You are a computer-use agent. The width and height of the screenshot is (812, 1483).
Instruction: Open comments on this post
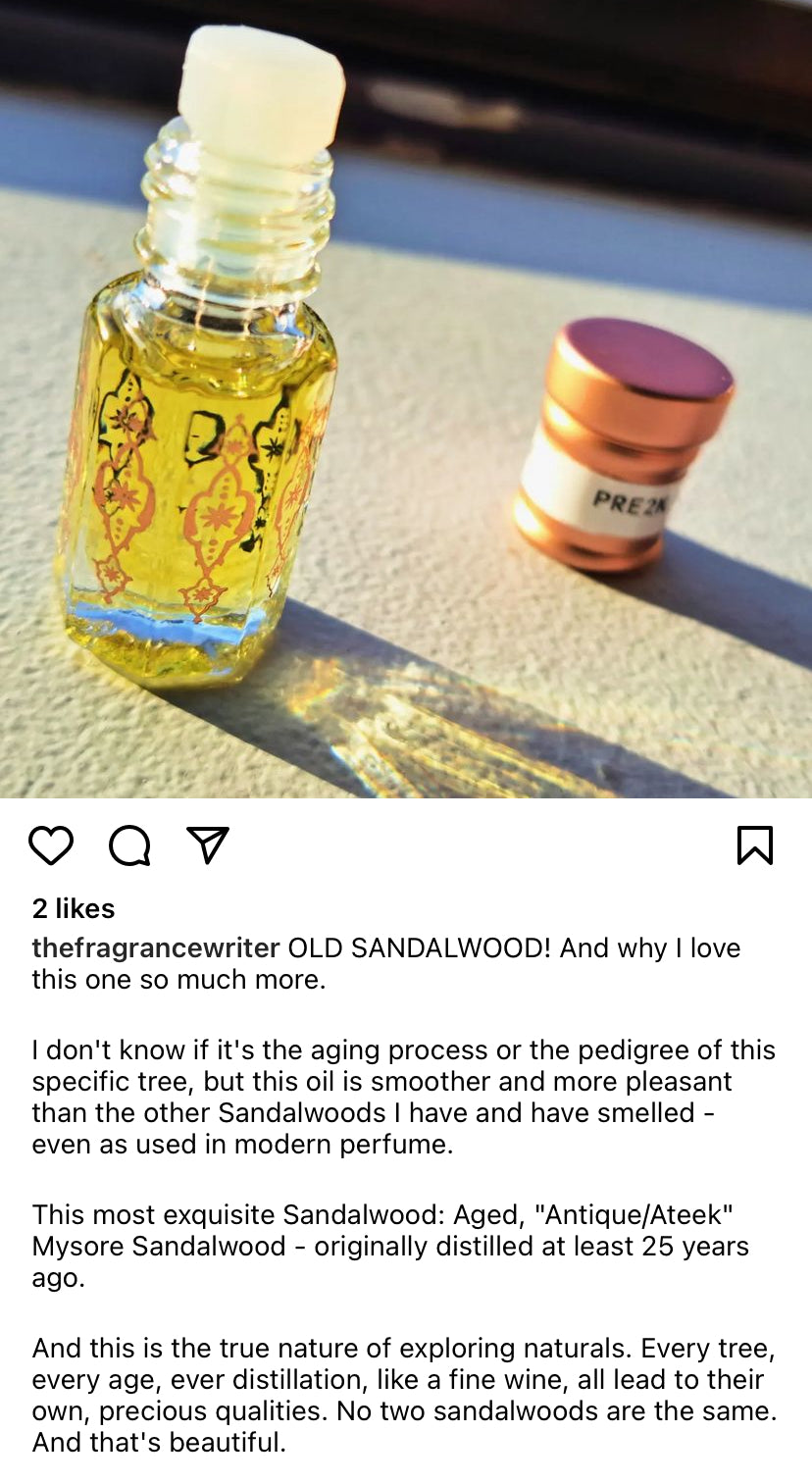(x=129, y=845)
